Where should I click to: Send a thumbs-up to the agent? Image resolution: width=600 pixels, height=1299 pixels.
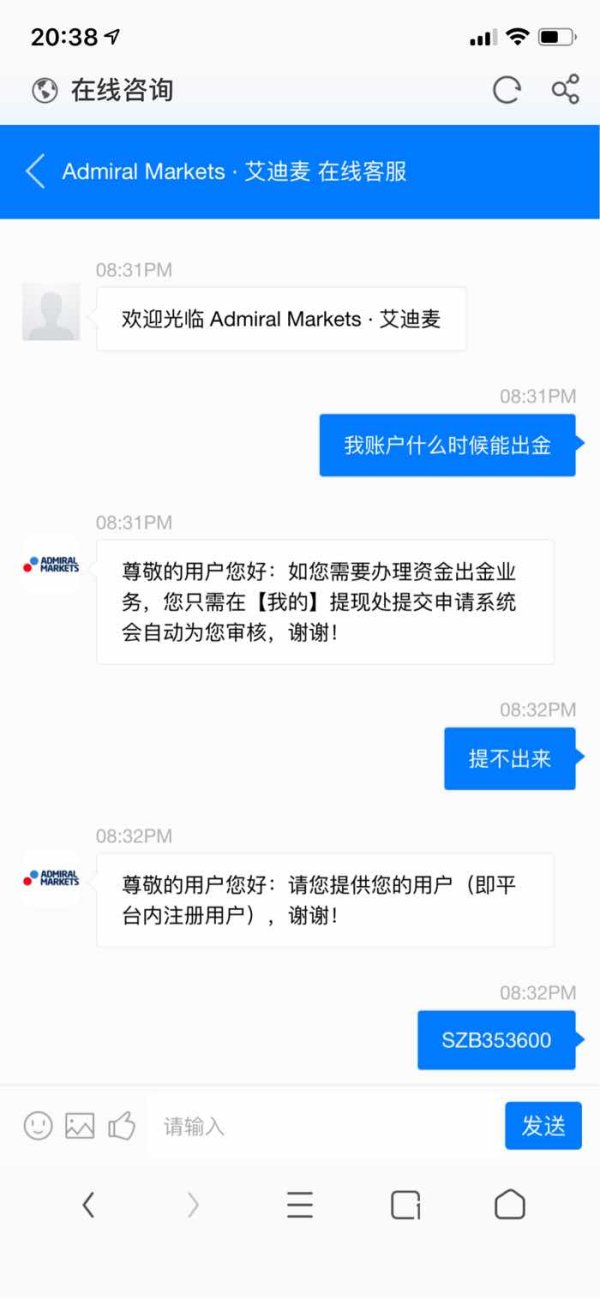tap(122, 1126)
